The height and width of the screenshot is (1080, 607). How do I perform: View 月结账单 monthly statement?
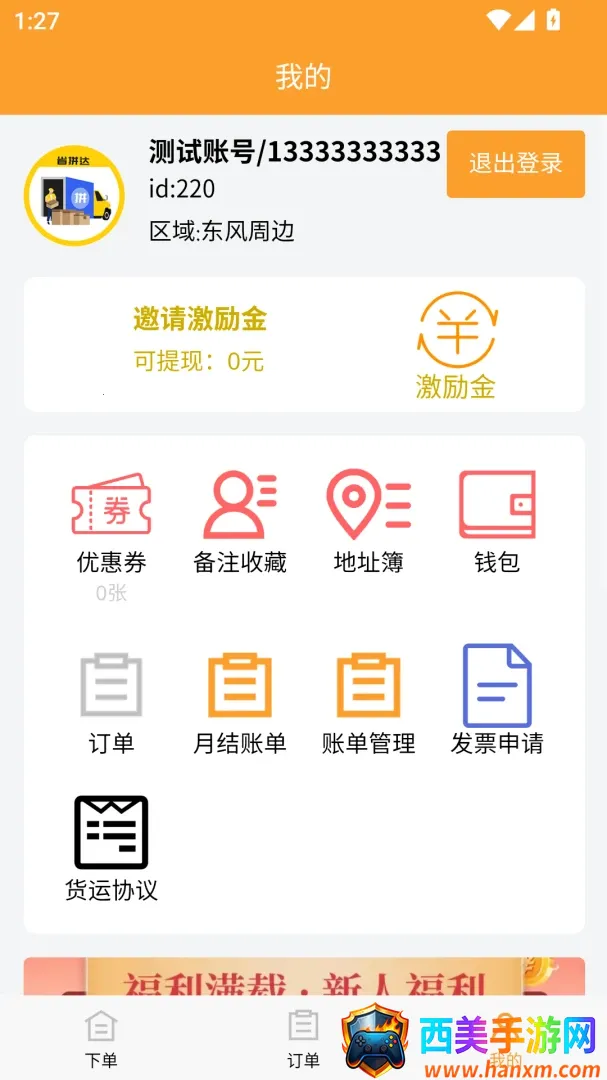point(240,703)
